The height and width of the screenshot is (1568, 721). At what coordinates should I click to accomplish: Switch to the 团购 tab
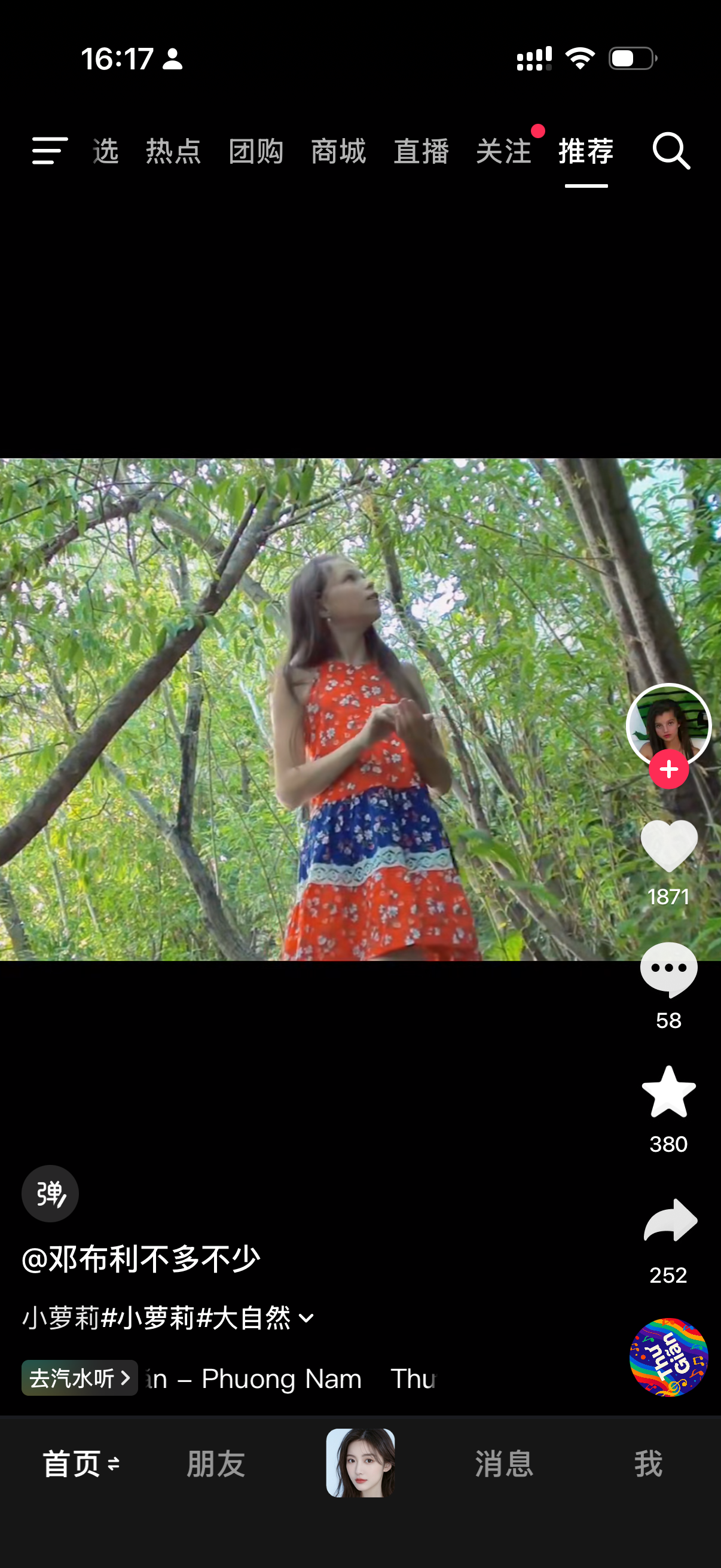256,151
